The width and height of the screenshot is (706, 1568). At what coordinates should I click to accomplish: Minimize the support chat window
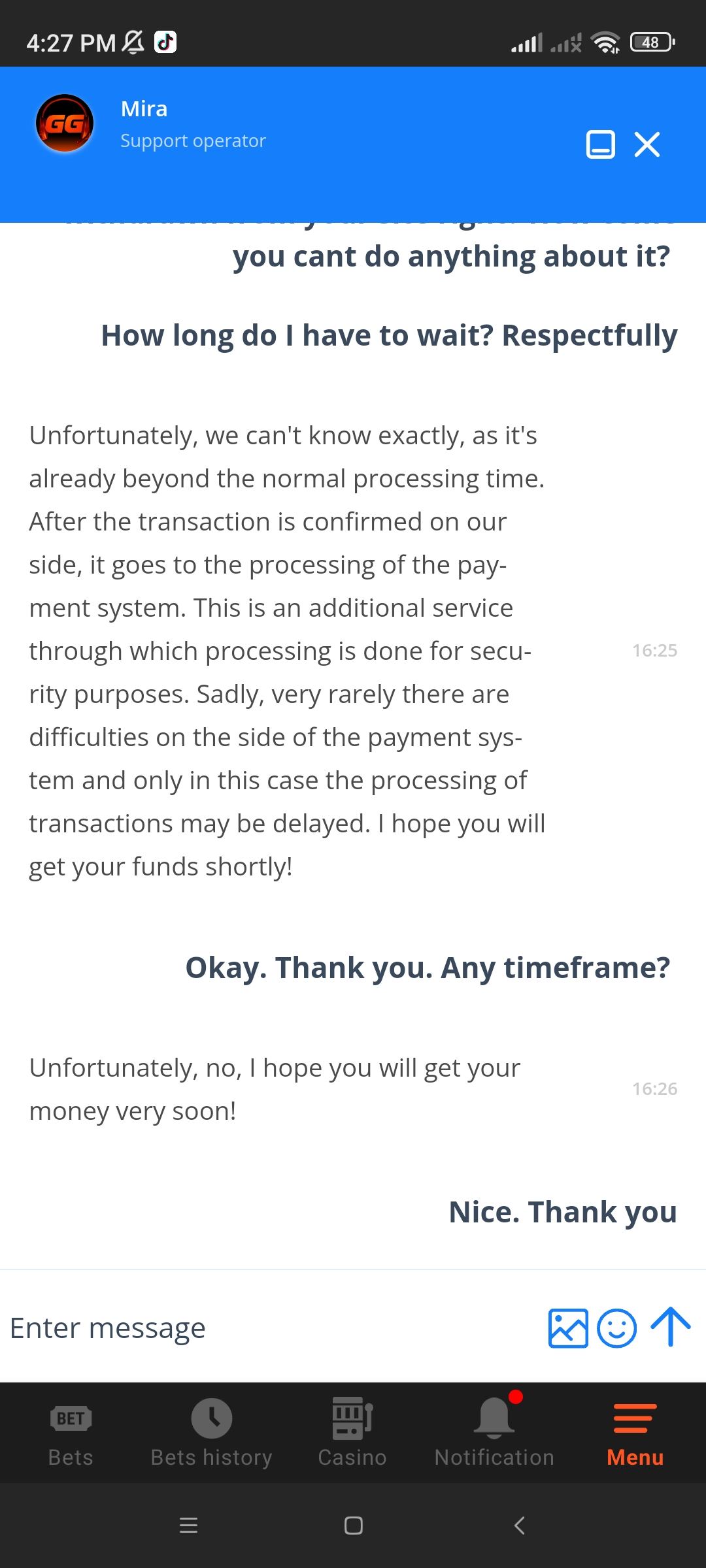pyautogui.click(x=600, y=144)
